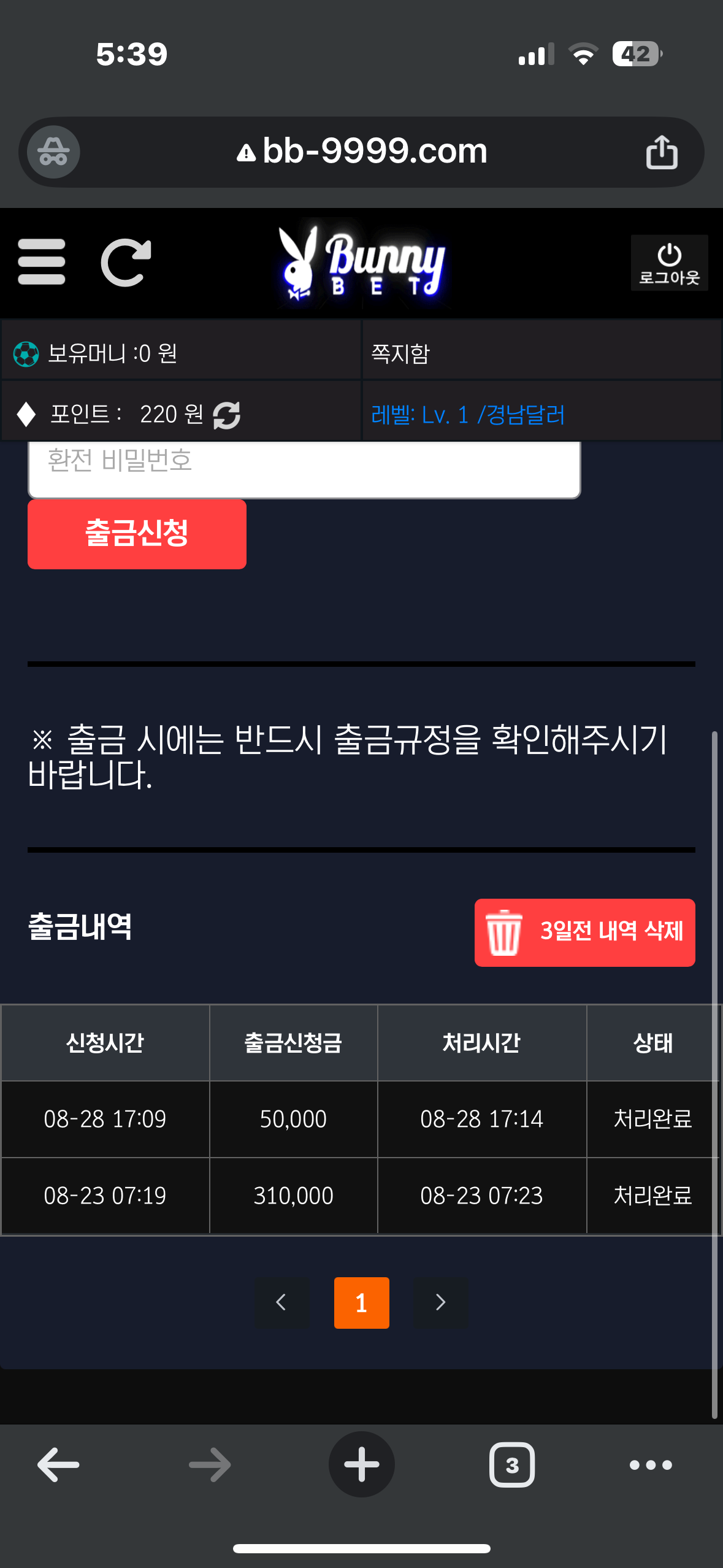Delete history with 3일전 내역 삭제
This screenshot has width=723, height=1568.
click(584, 932)
